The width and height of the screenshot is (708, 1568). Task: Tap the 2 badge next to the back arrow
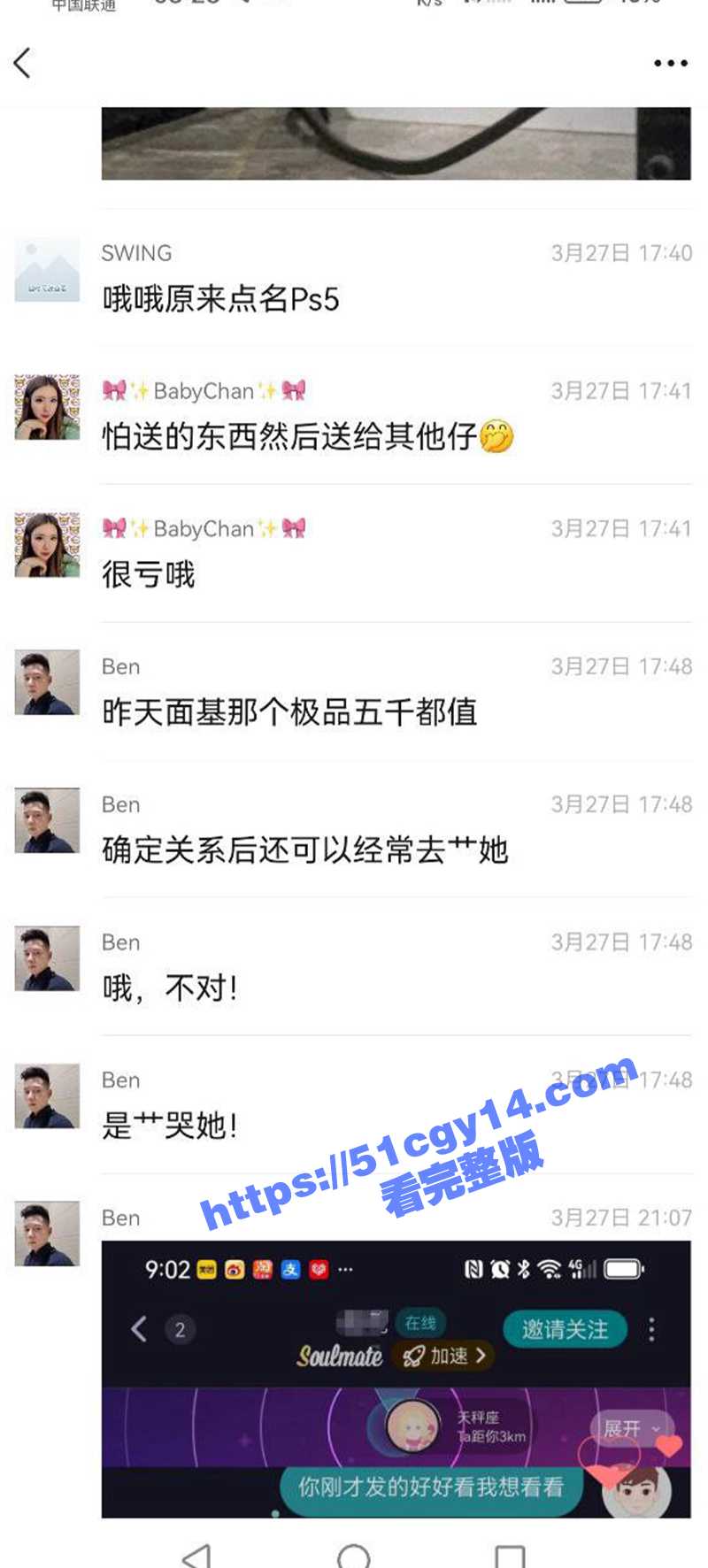(178, 1327)
